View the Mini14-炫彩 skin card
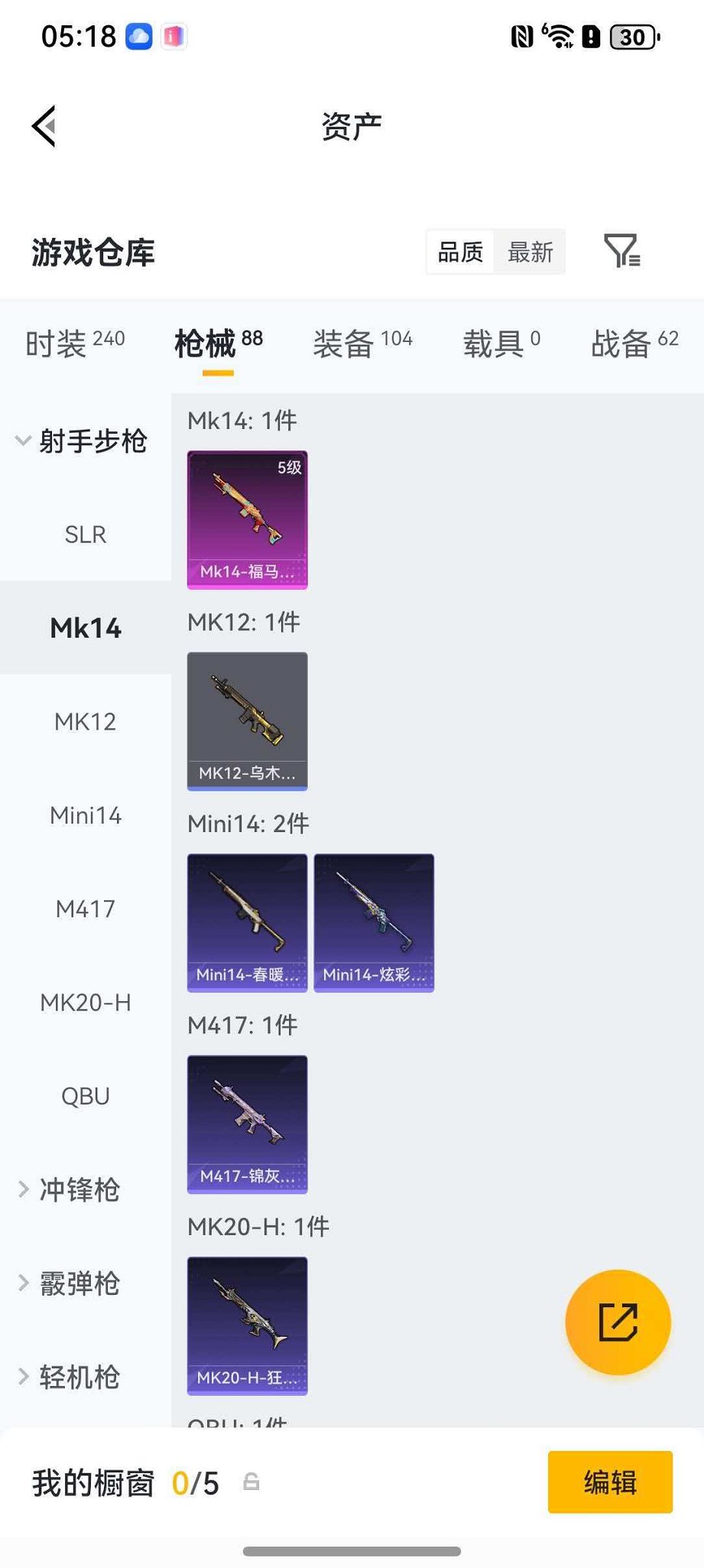 (374, 922)
